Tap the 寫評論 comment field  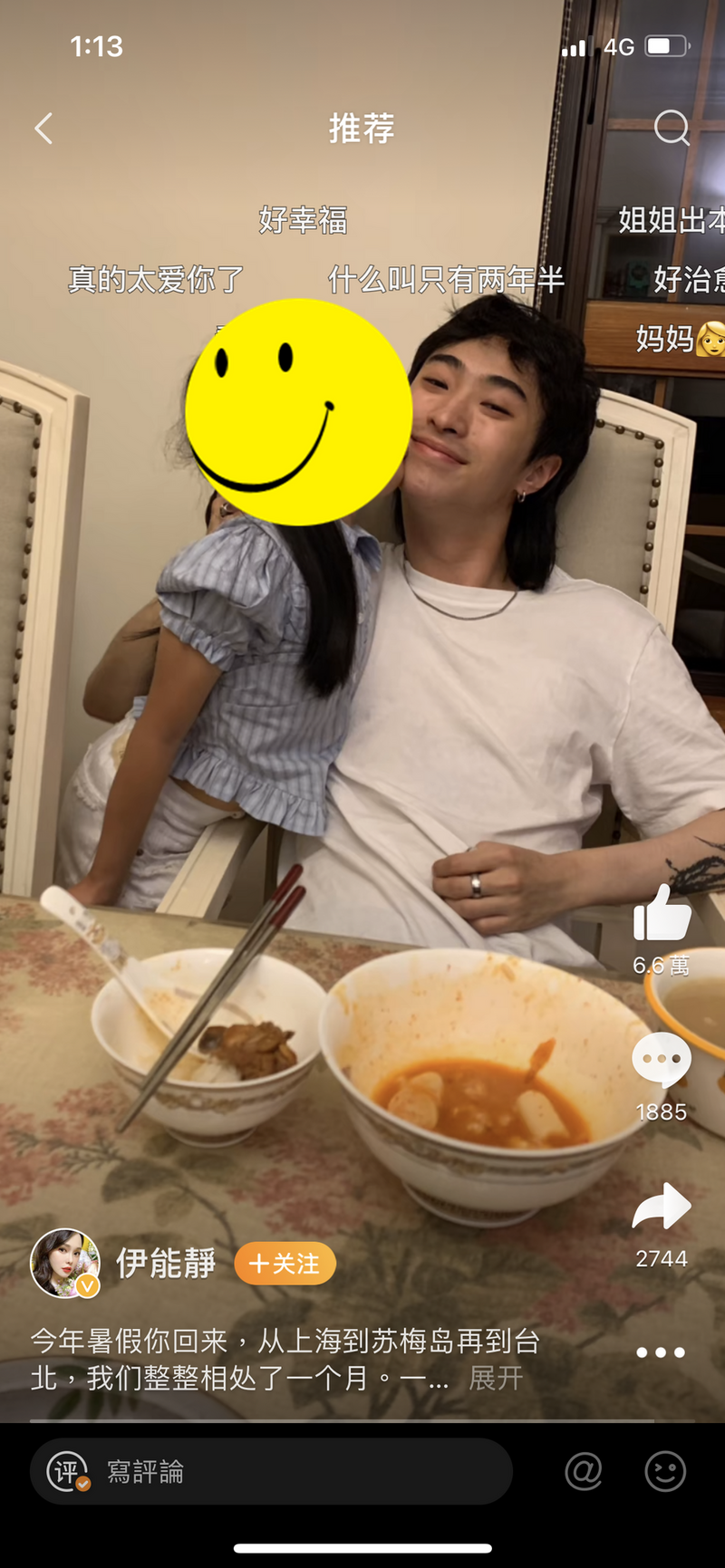coord(272,1472)
